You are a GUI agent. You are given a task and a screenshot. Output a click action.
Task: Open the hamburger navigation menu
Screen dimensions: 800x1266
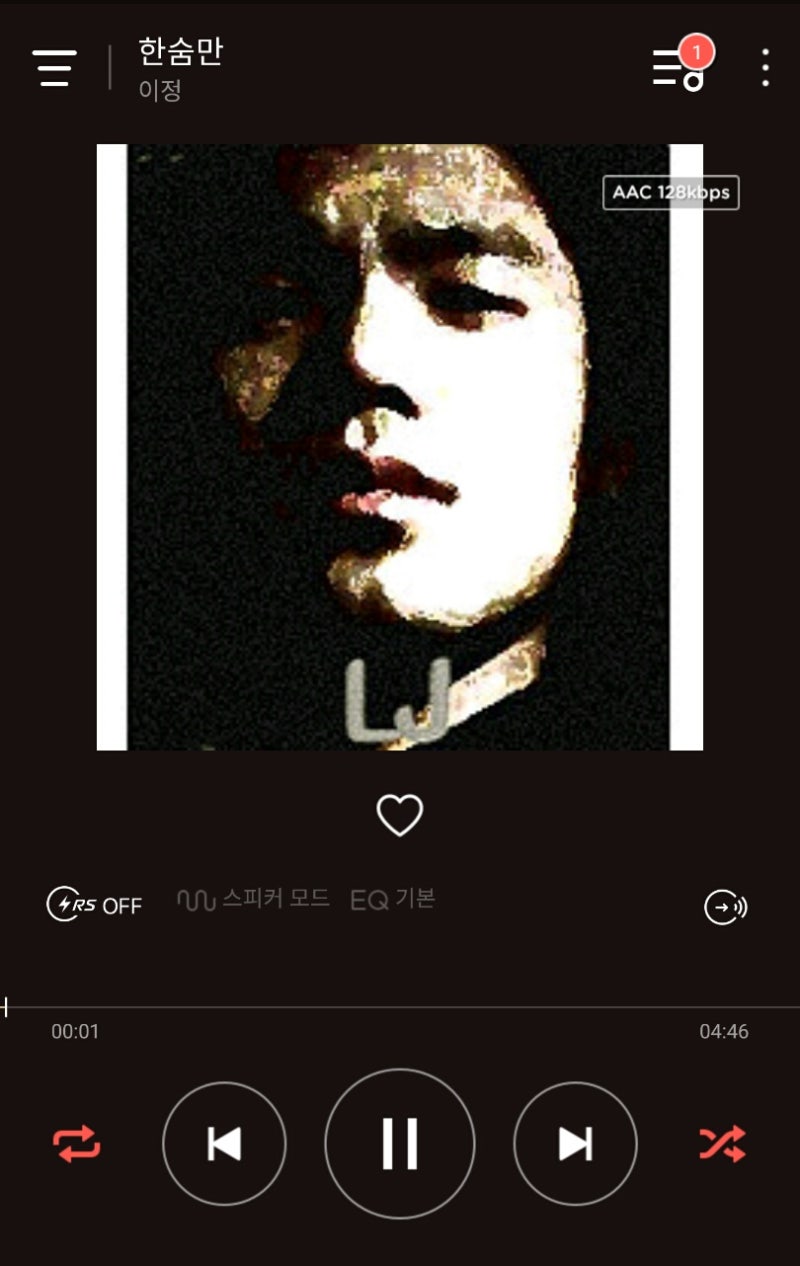tap(53, 68)
